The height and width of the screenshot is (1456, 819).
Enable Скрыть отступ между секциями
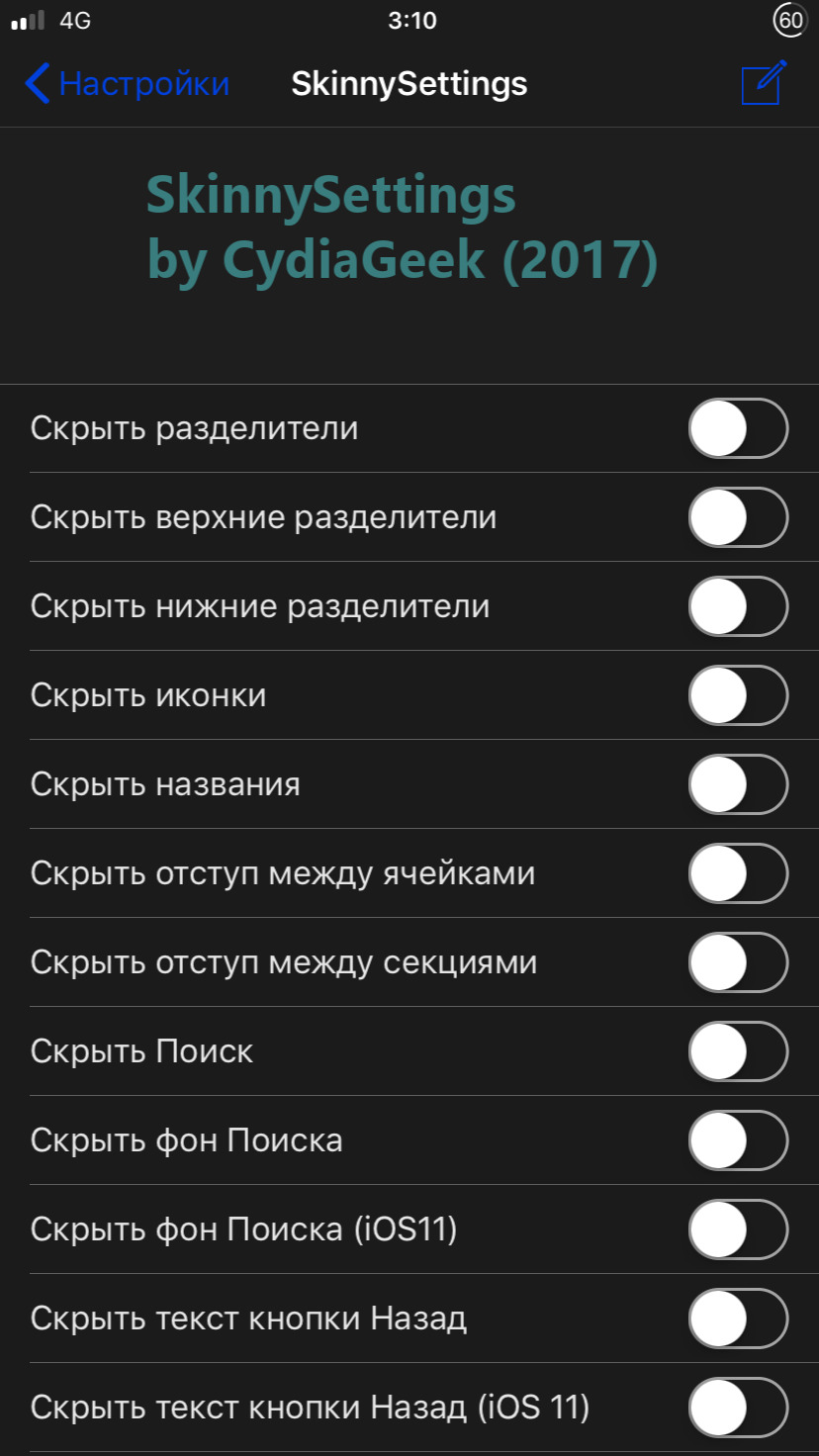click(x=738, y=962)
